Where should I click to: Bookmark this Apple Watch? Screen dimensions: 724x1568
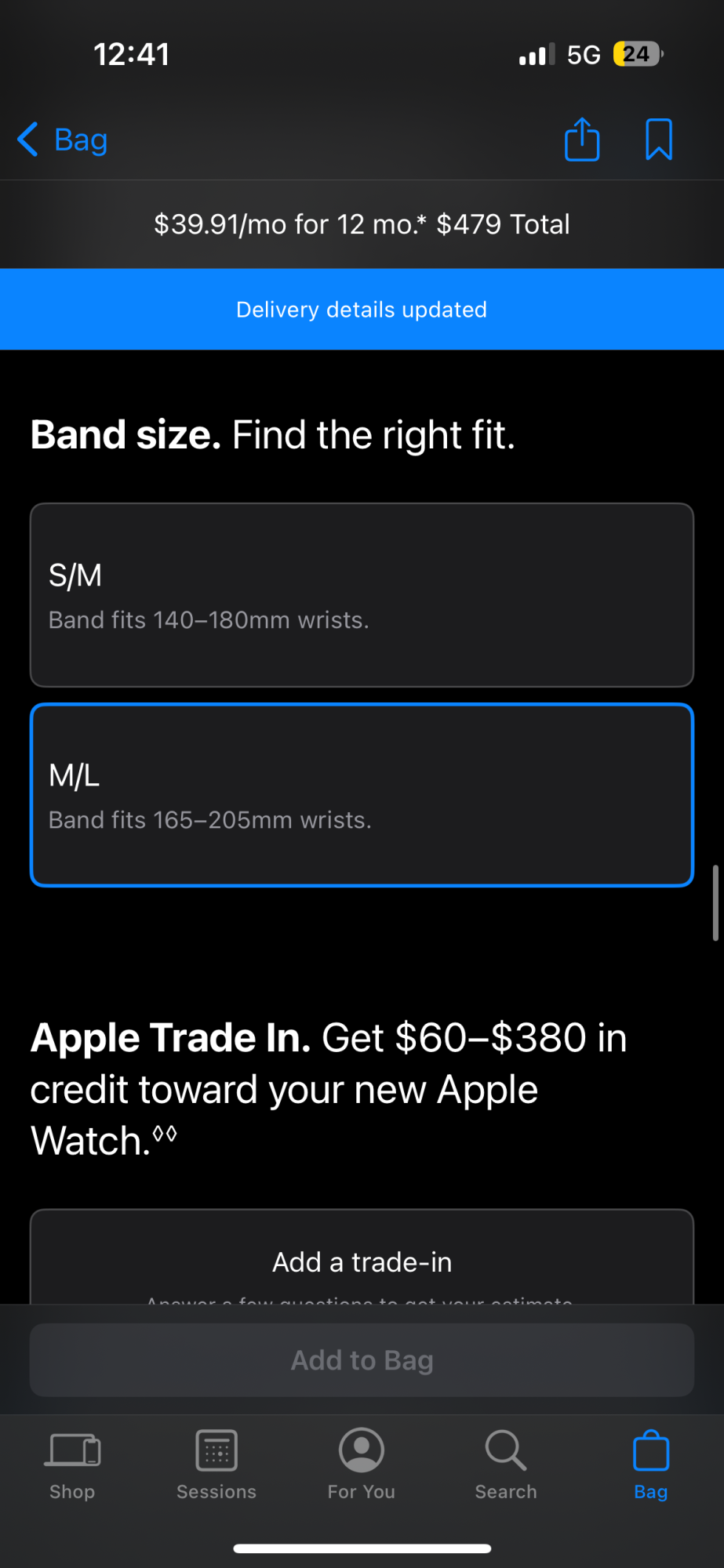tap(658, 140)
